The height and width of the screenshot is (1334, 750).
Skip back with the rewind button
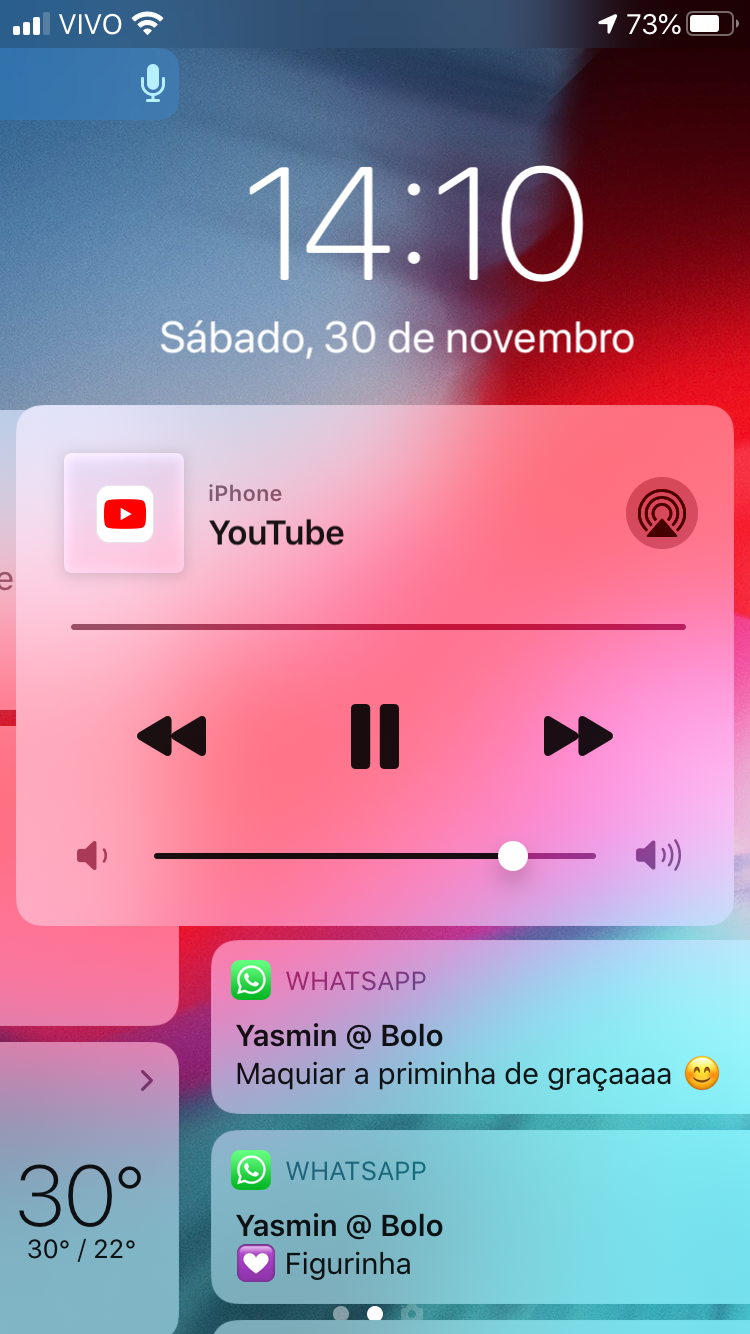click(x=172, y=736)
